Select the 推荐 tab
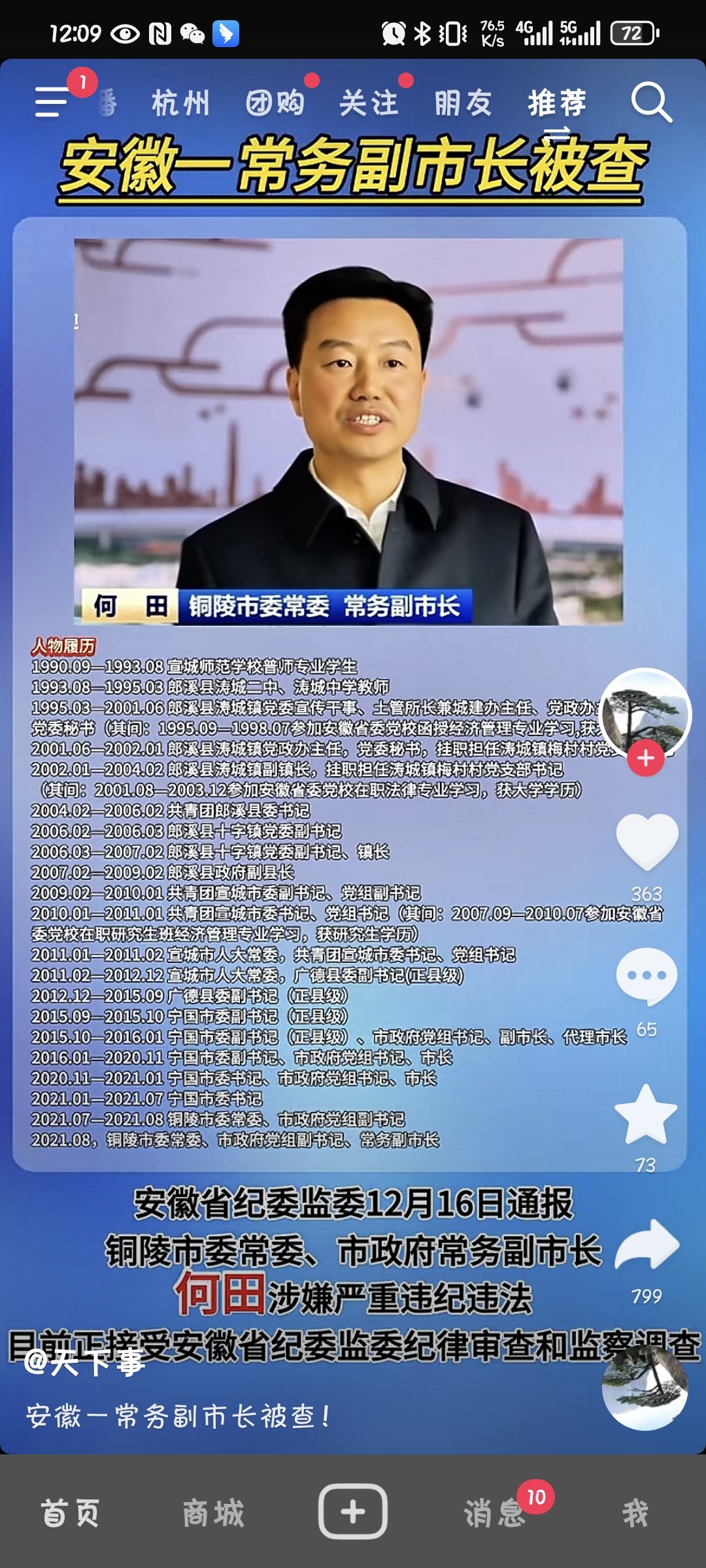The width and height of the screenshot is (706, 1568). pos(557,103)
